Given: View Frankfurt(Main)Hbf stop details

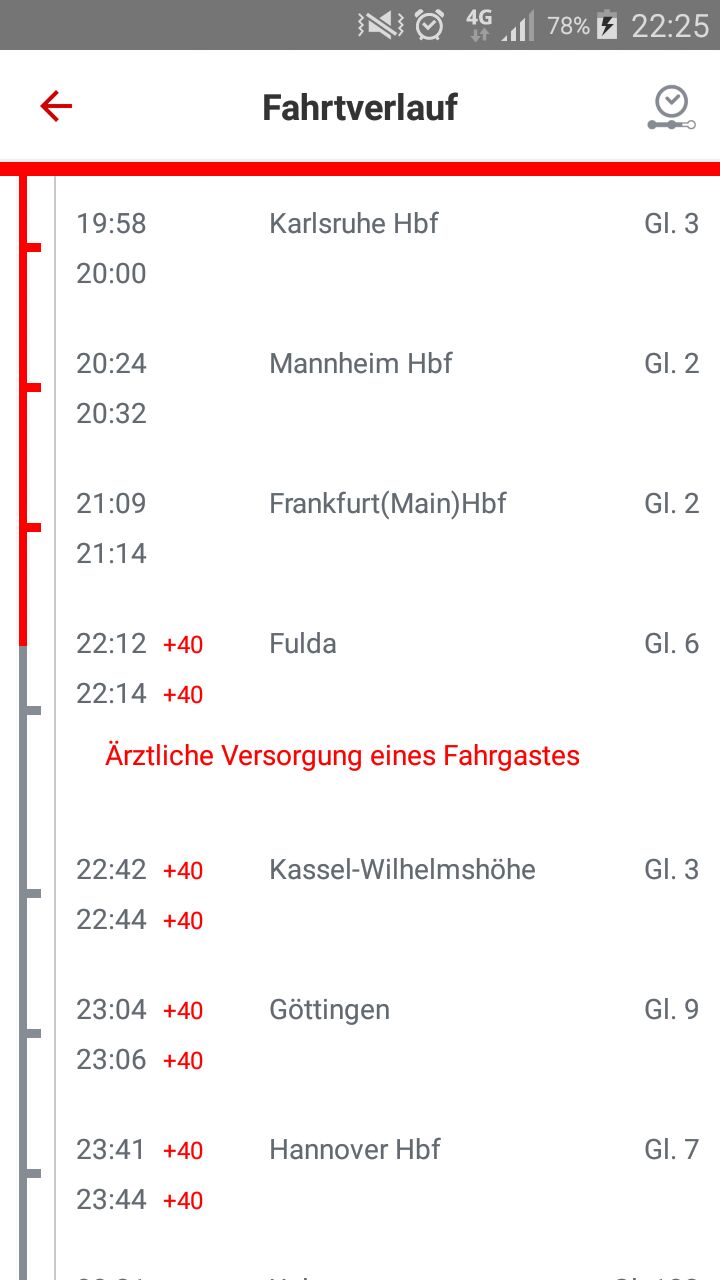Looking at the screenshot, I should (388, 528).
